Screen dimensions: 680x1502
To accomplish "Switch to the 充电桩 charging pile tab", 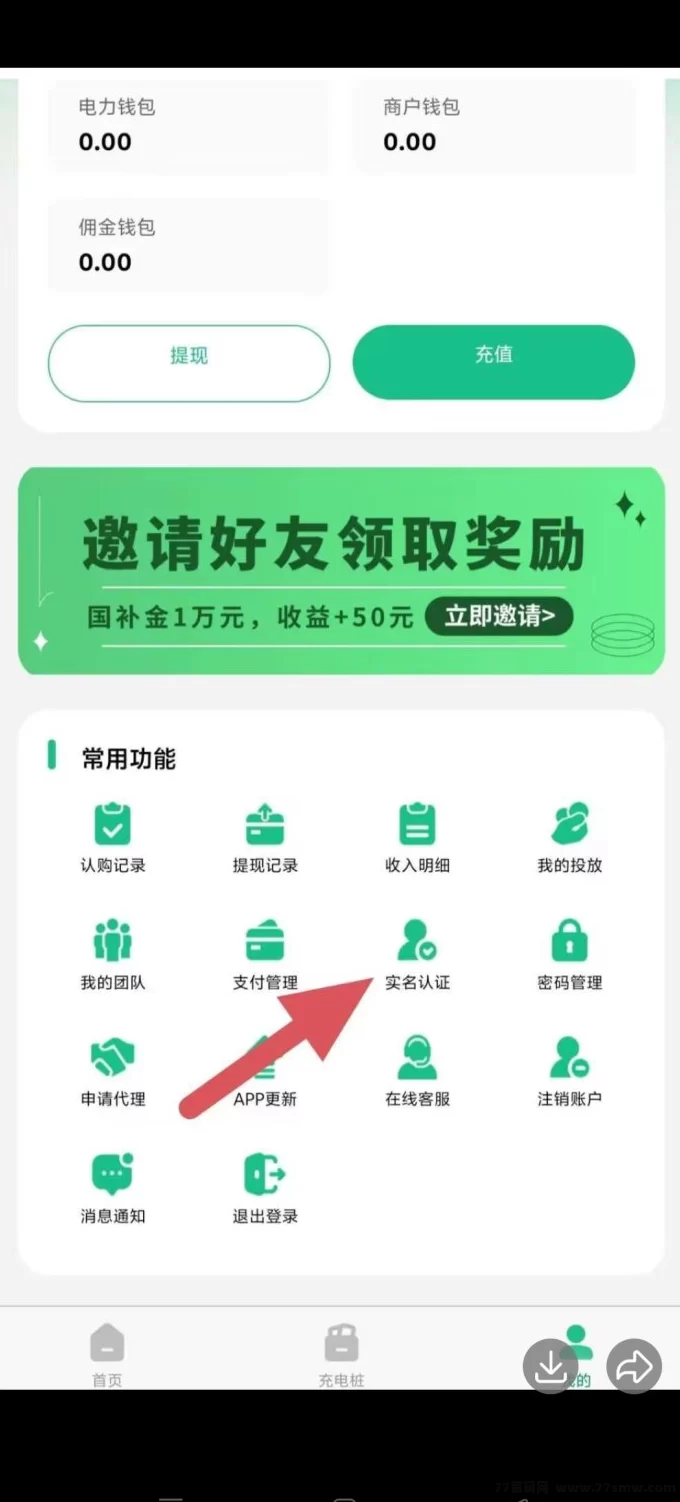I will [x=341, y=1355].
